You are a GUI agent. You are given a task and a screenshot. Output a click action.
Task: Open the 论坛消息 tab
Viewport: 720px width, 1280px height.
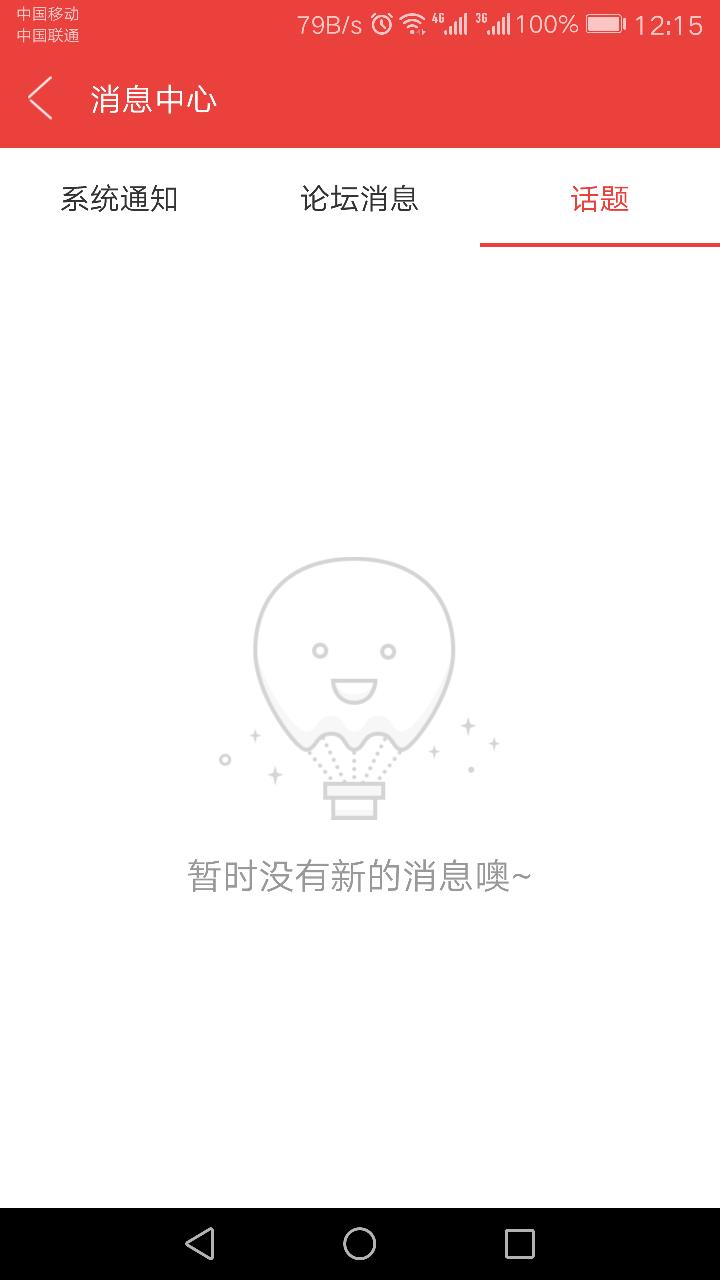click(x=359, y=199)
